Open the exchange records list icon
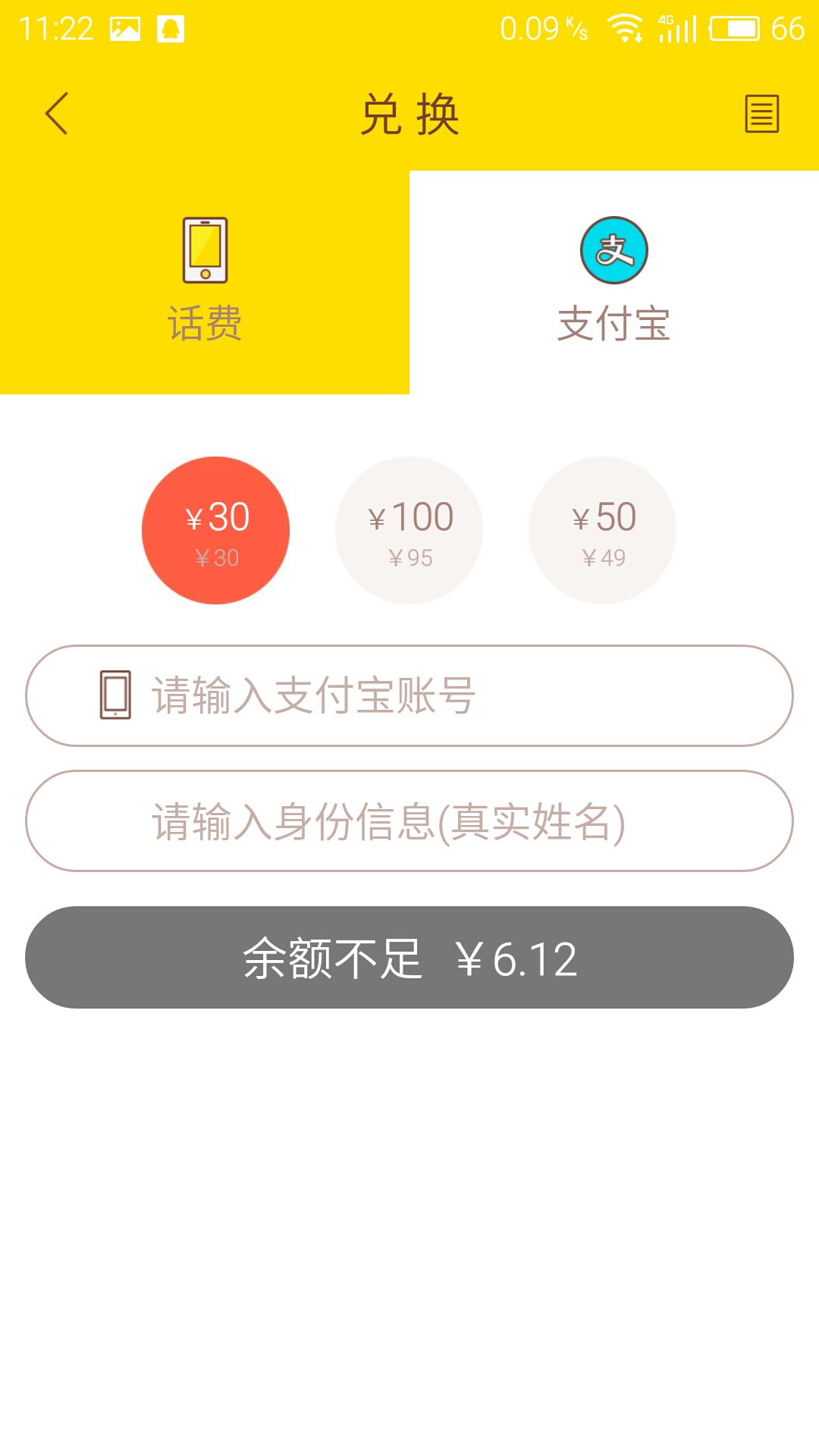Image resolution: width=819 pixels, height=1456 pixels. coord(761,114)
